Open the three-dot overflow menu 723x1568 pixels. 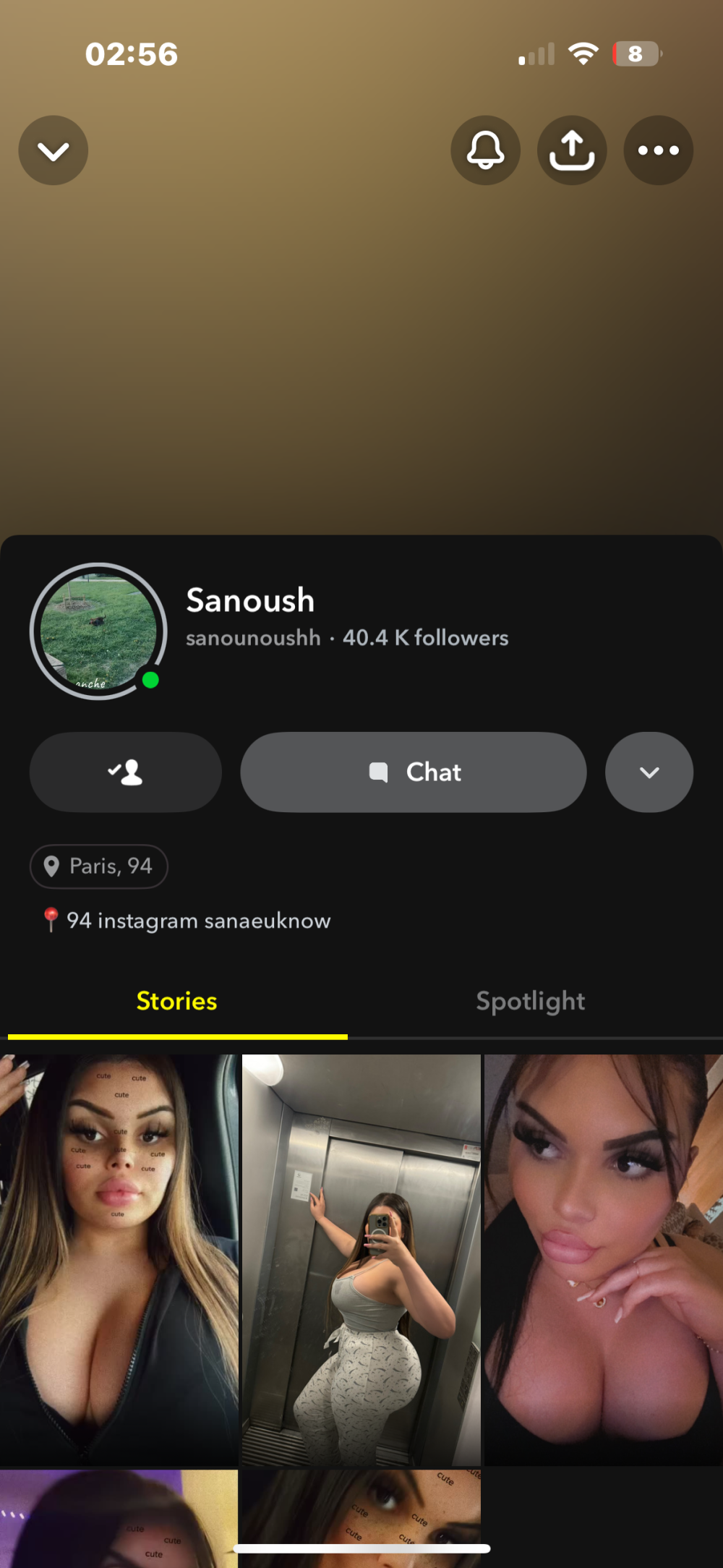[658, 150]
